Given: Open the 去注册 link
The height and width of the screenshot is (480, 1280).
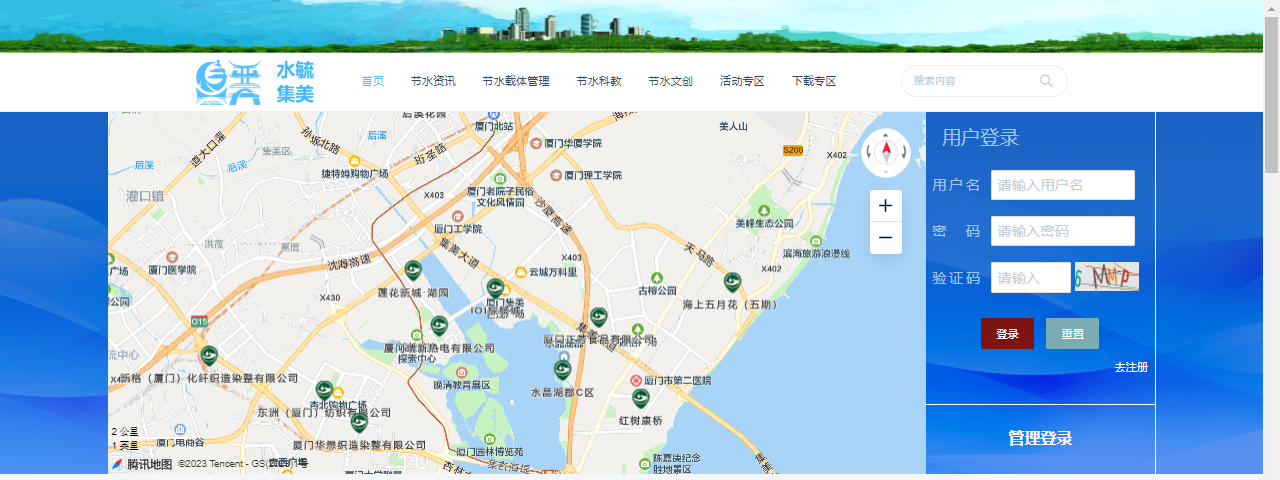Looking at the screenshot, I should (1131, 367).
